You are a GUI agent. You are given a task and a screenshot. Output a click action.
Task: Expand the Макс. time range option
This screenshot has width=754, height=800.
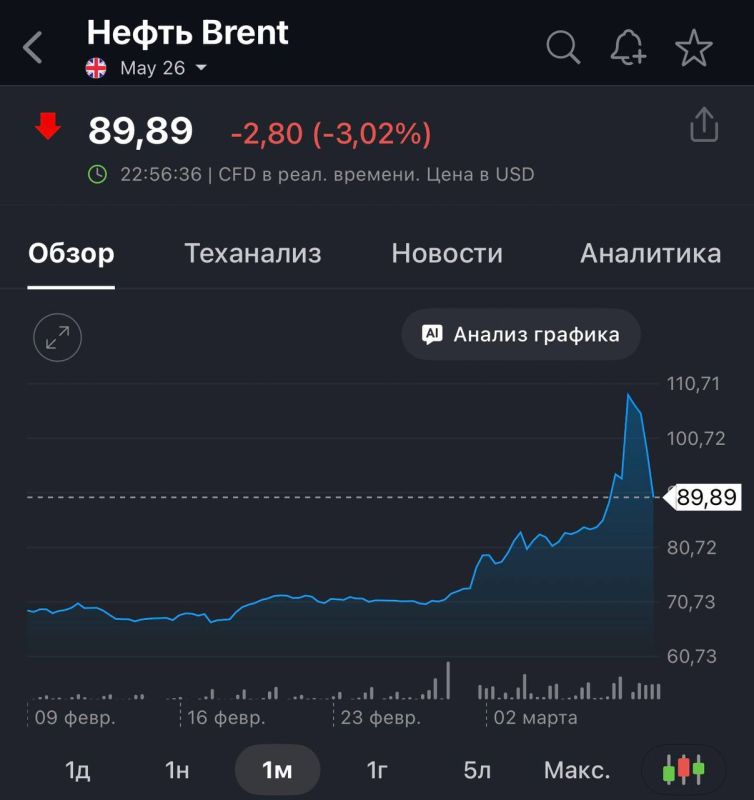click(578, 770)
